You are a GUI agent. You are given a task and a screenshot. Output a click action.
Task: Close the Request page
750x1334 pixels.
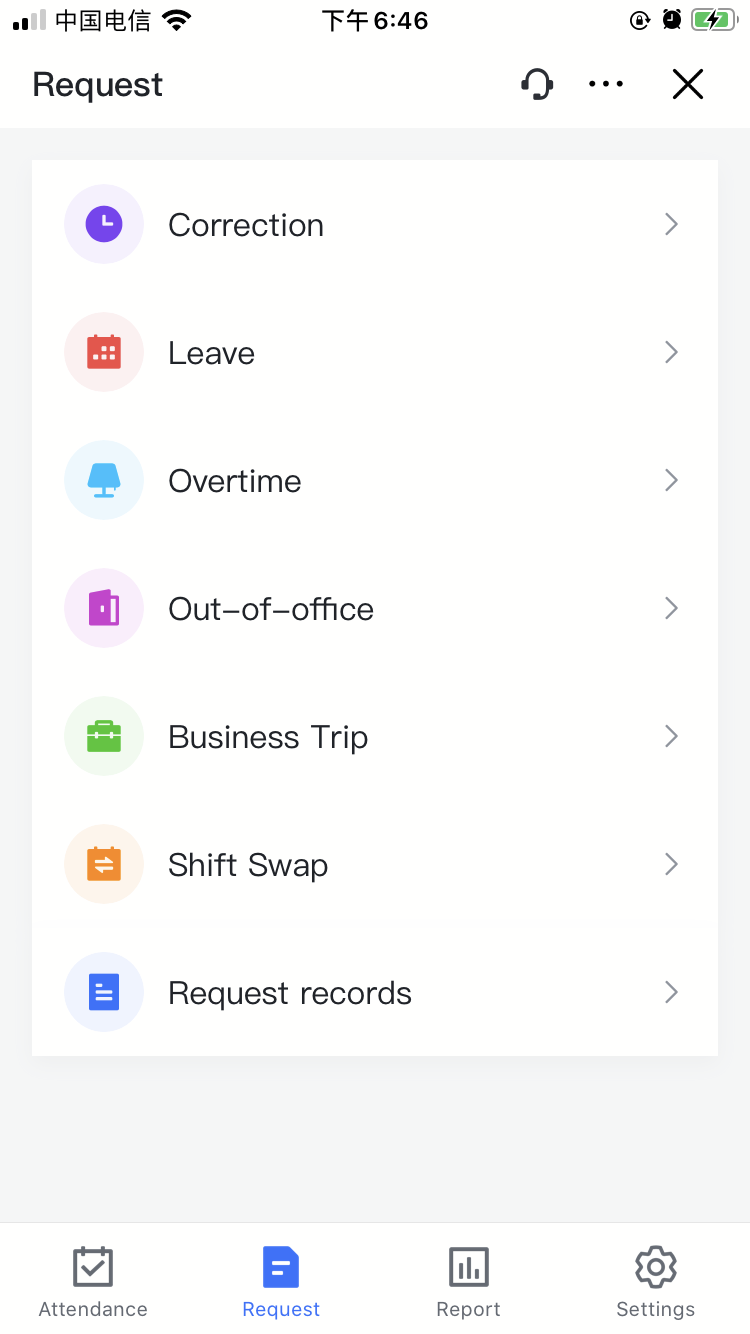point(688,84)
